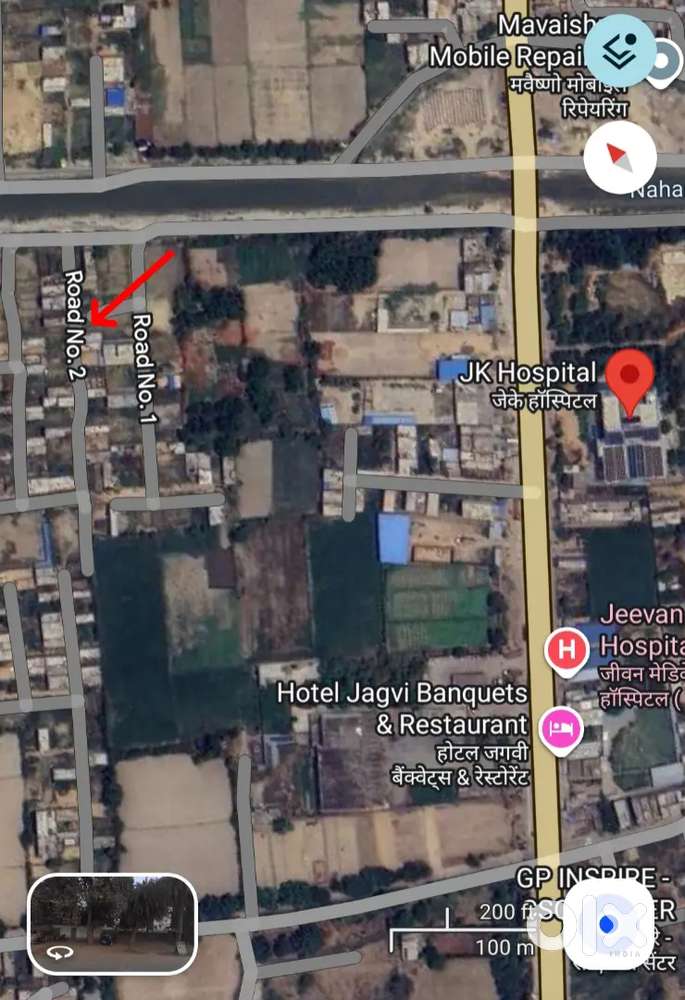Tap the compass to reset orientation

pos(620,157)
